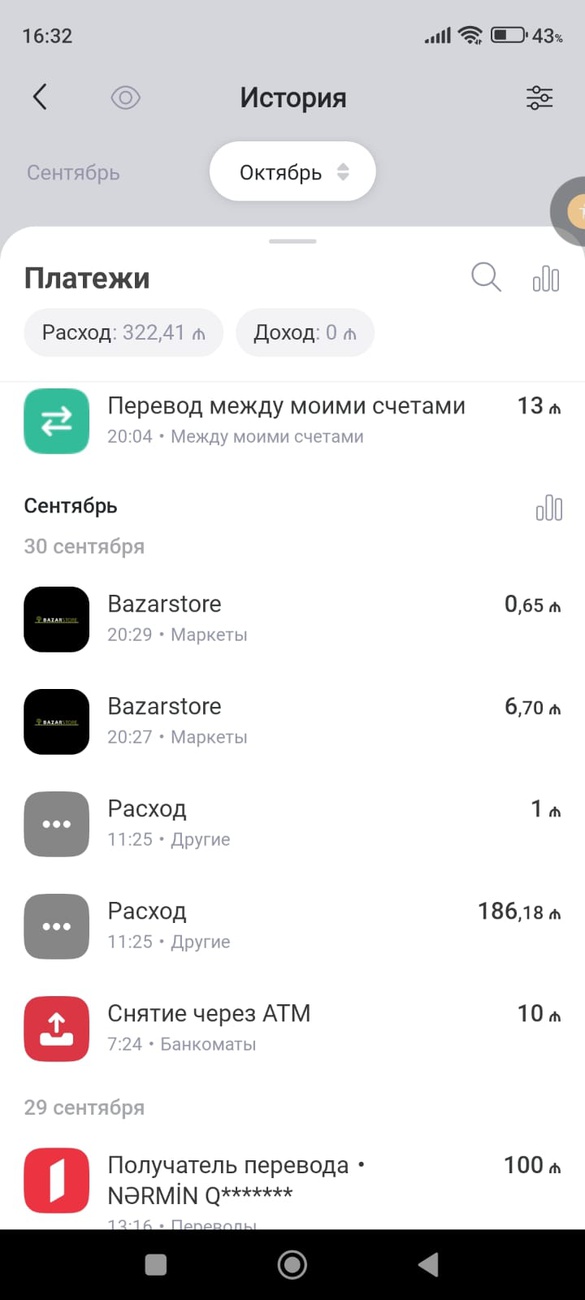585x1300 pixels.
Task: Switch to the Сентябрь month
Action: pyautogui.click(x=73, y=172)
